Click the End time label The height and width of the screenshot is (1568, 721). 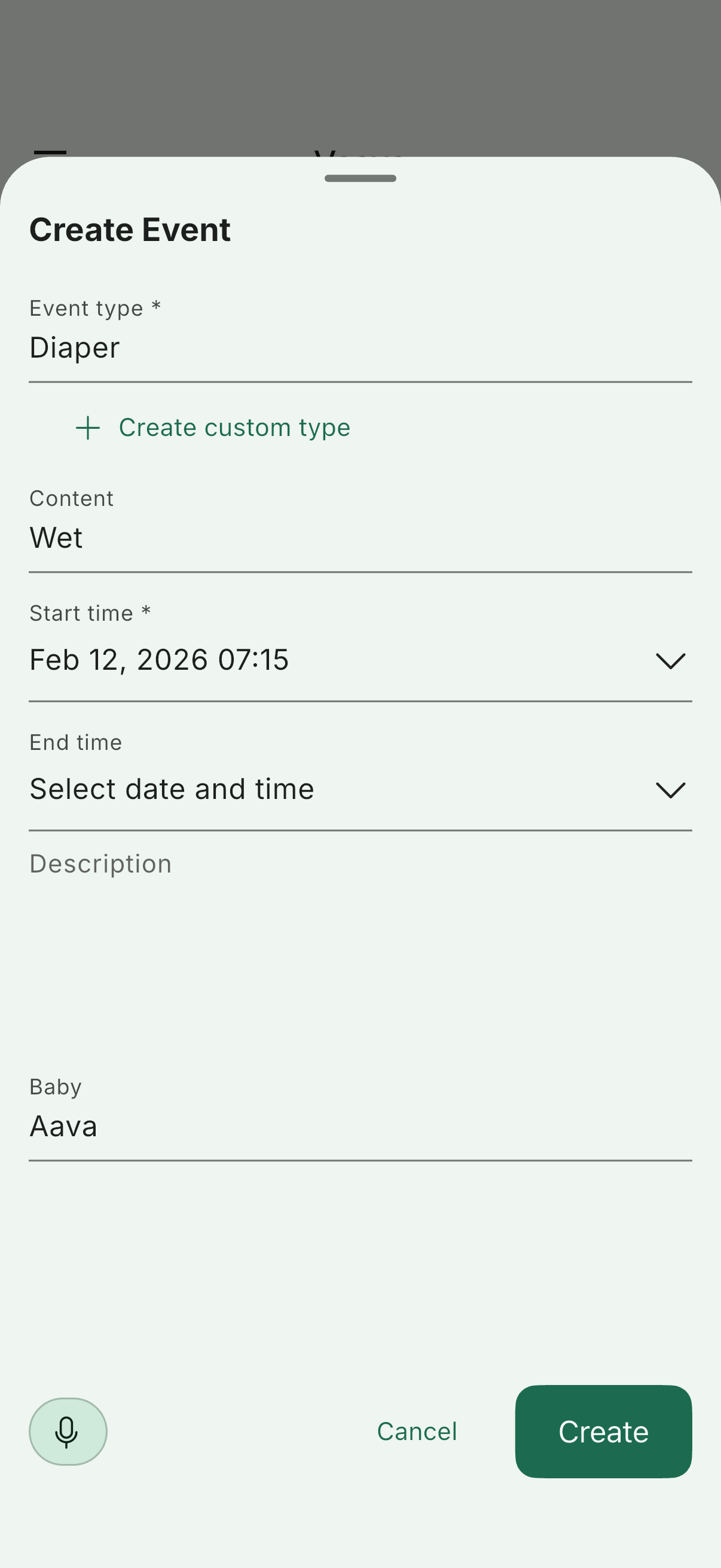pos(75,742)
